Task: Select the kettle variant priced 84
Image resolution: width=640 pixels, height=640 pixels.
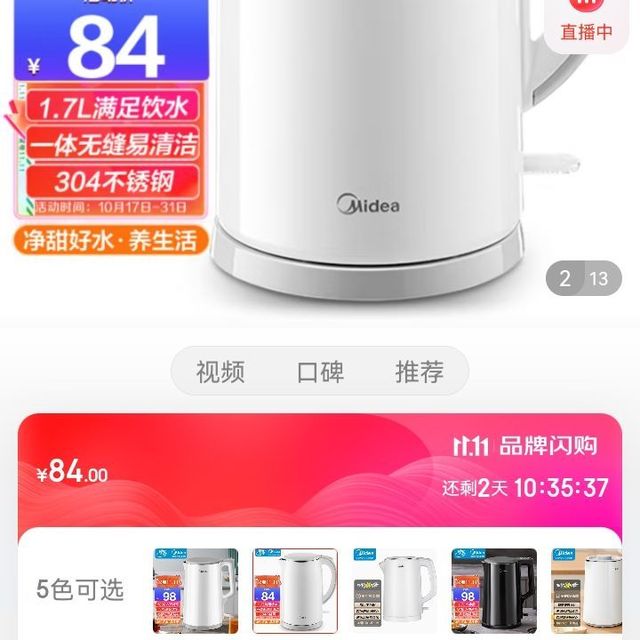Action: pos(294,591)
